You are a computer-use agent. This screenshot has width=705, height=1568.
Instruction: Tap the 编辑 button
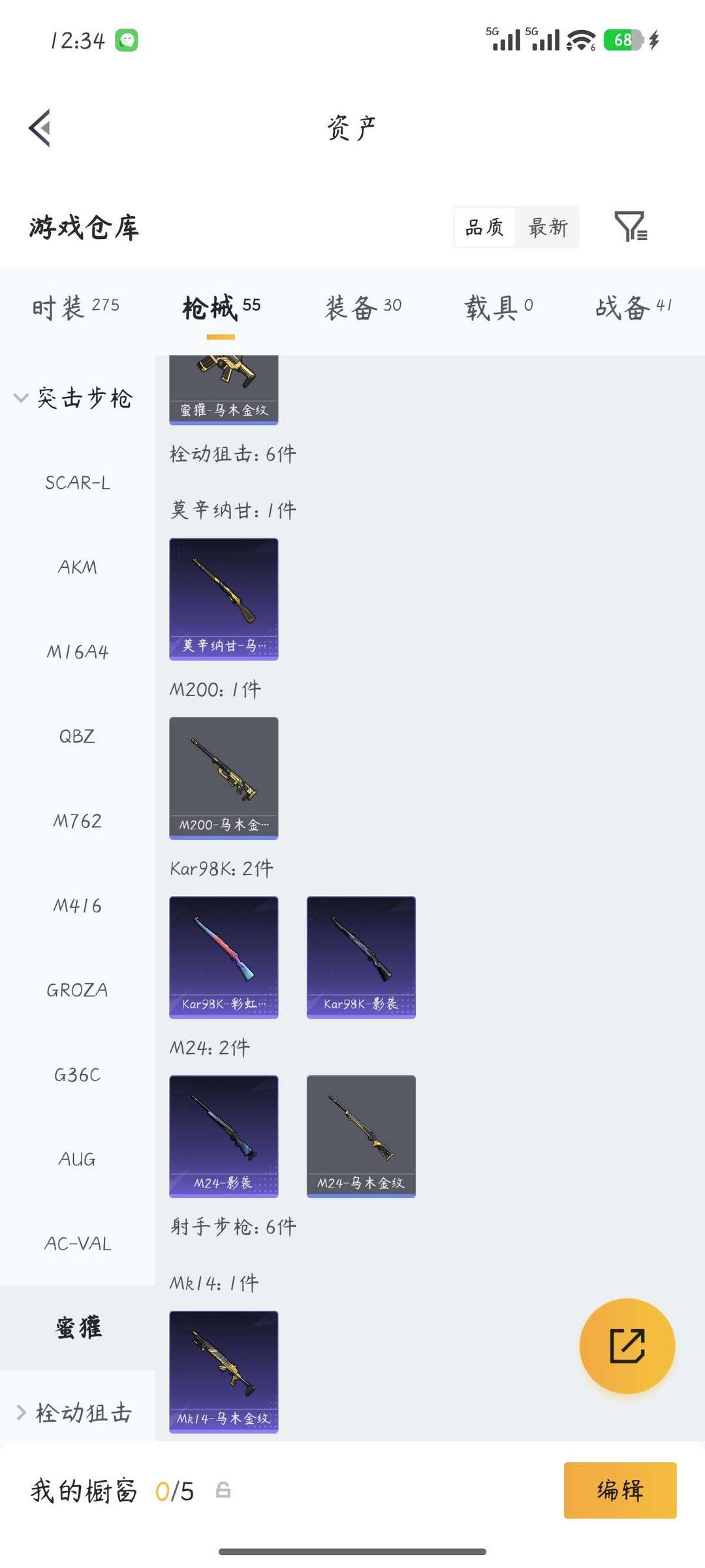tap(620, 1490)
